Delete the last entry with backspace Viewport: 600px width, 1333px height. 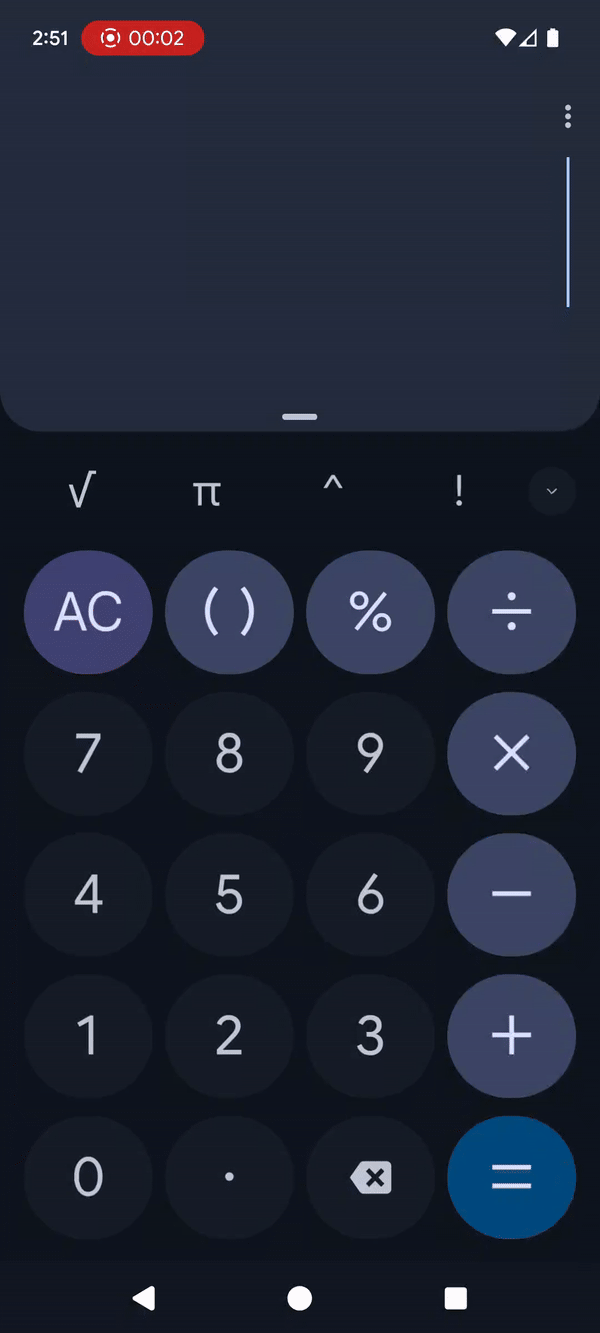(x=370, y=1177)
